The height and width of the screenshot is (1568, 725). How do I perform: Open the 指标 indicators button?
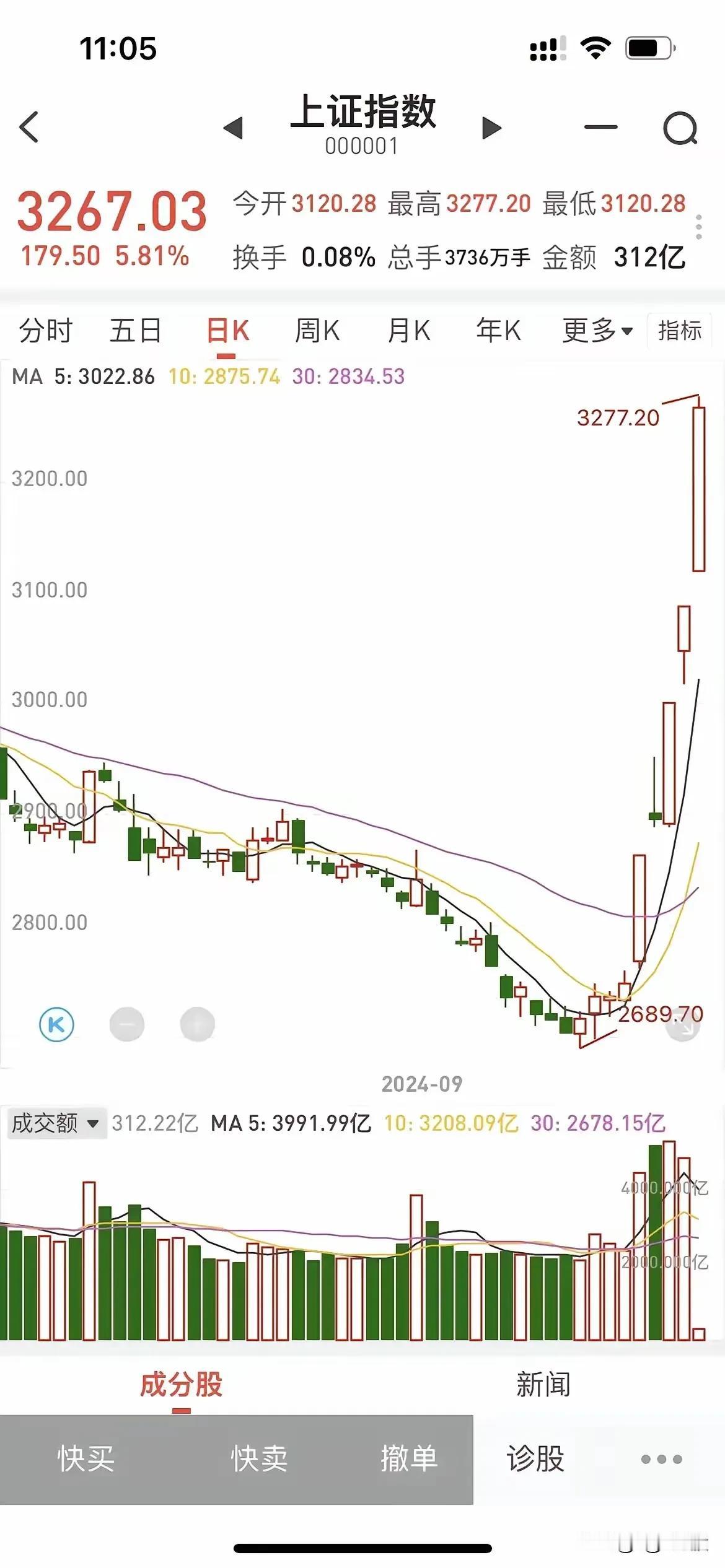point(680,331)
